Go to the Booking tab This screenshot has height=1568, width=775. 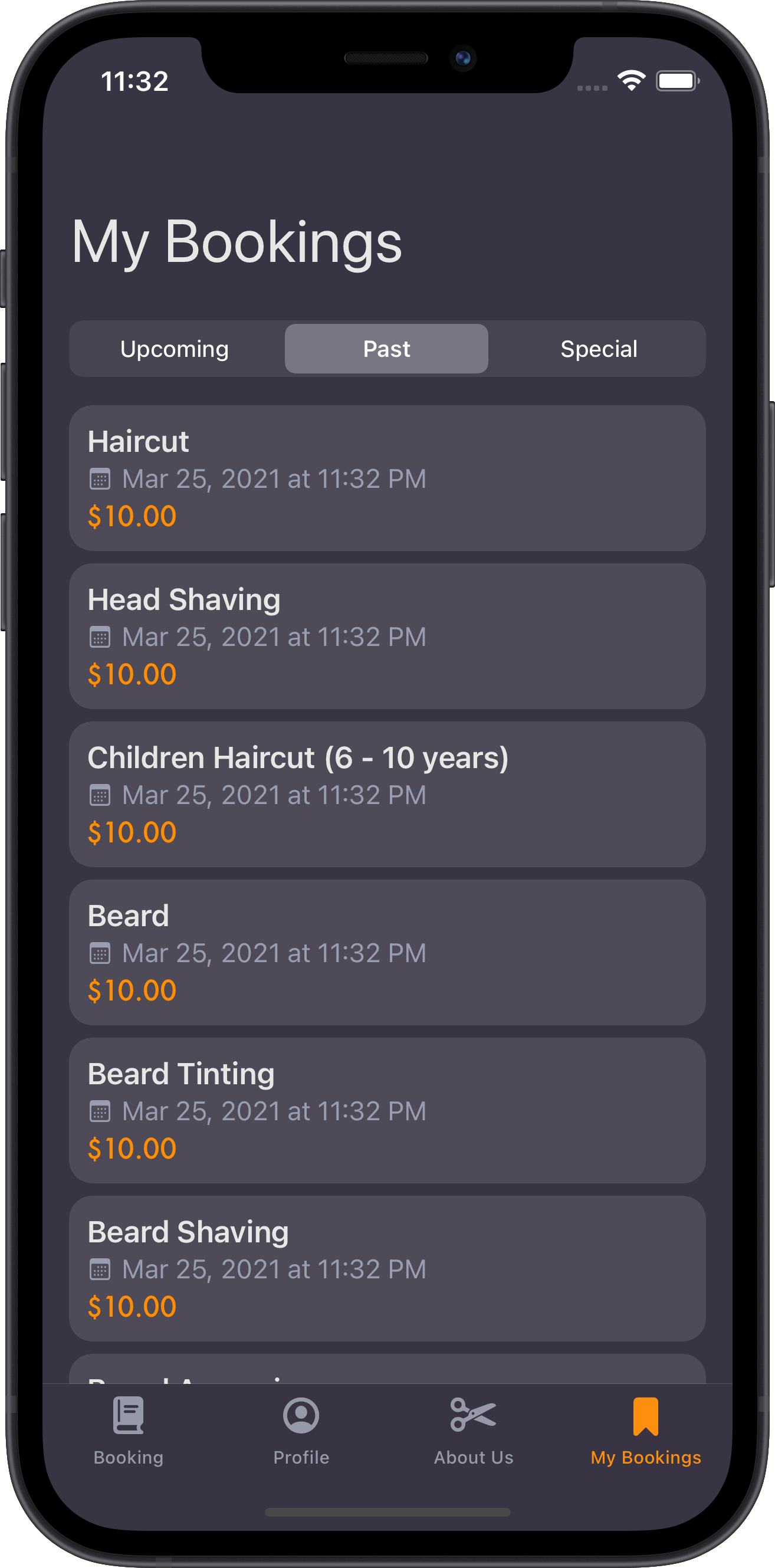point(129,1431)
